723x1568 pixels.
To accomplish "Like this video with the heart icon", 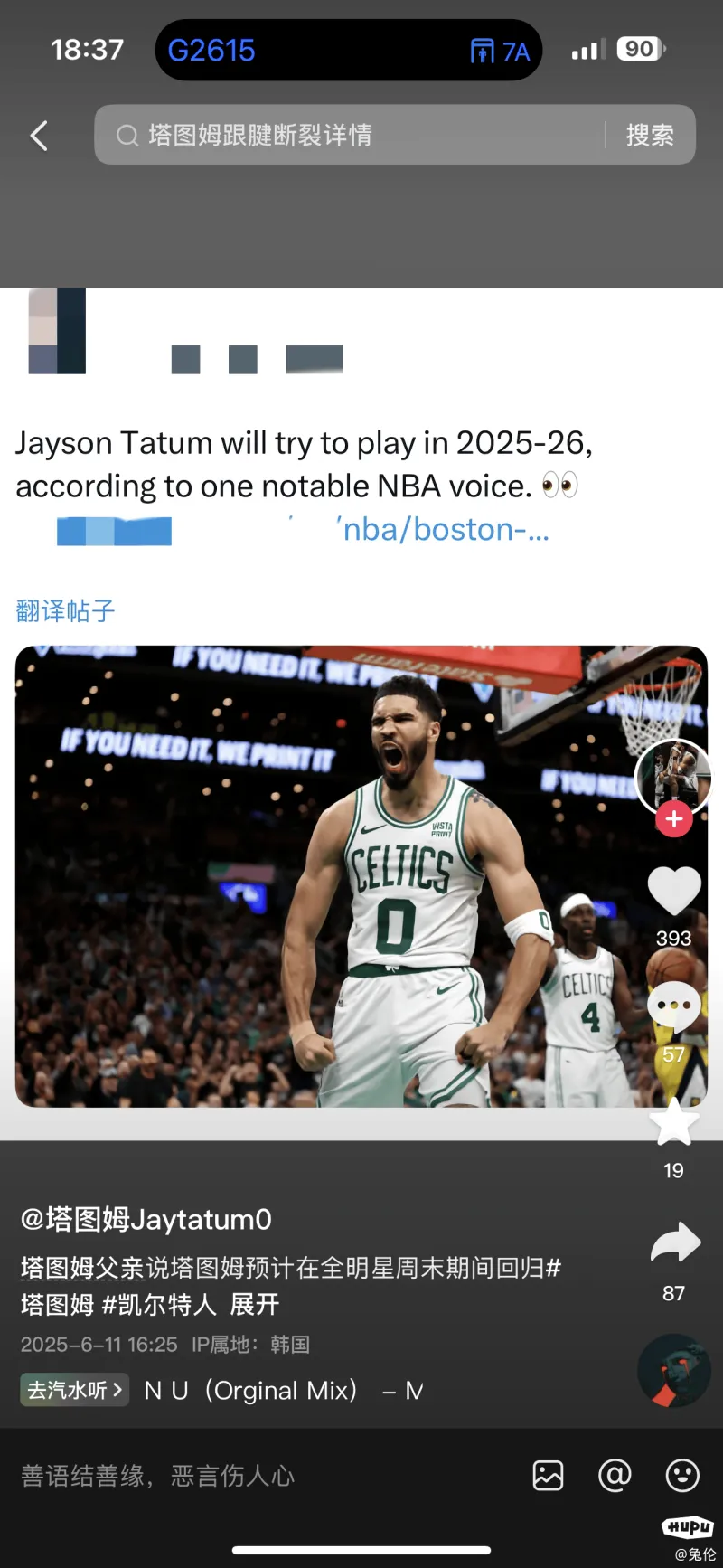I will pyautogui.click(x=674, y=892).
